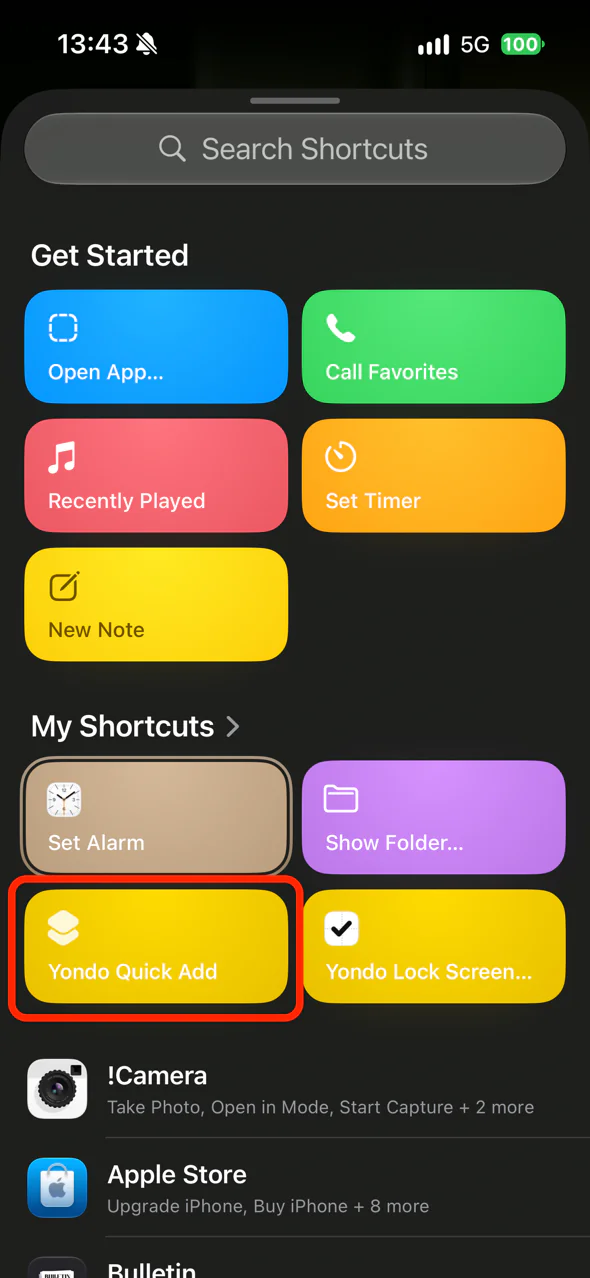This screenshot has height=1278, width=590.
Task: Select the New Note shortcut
Action: point(156,604)
